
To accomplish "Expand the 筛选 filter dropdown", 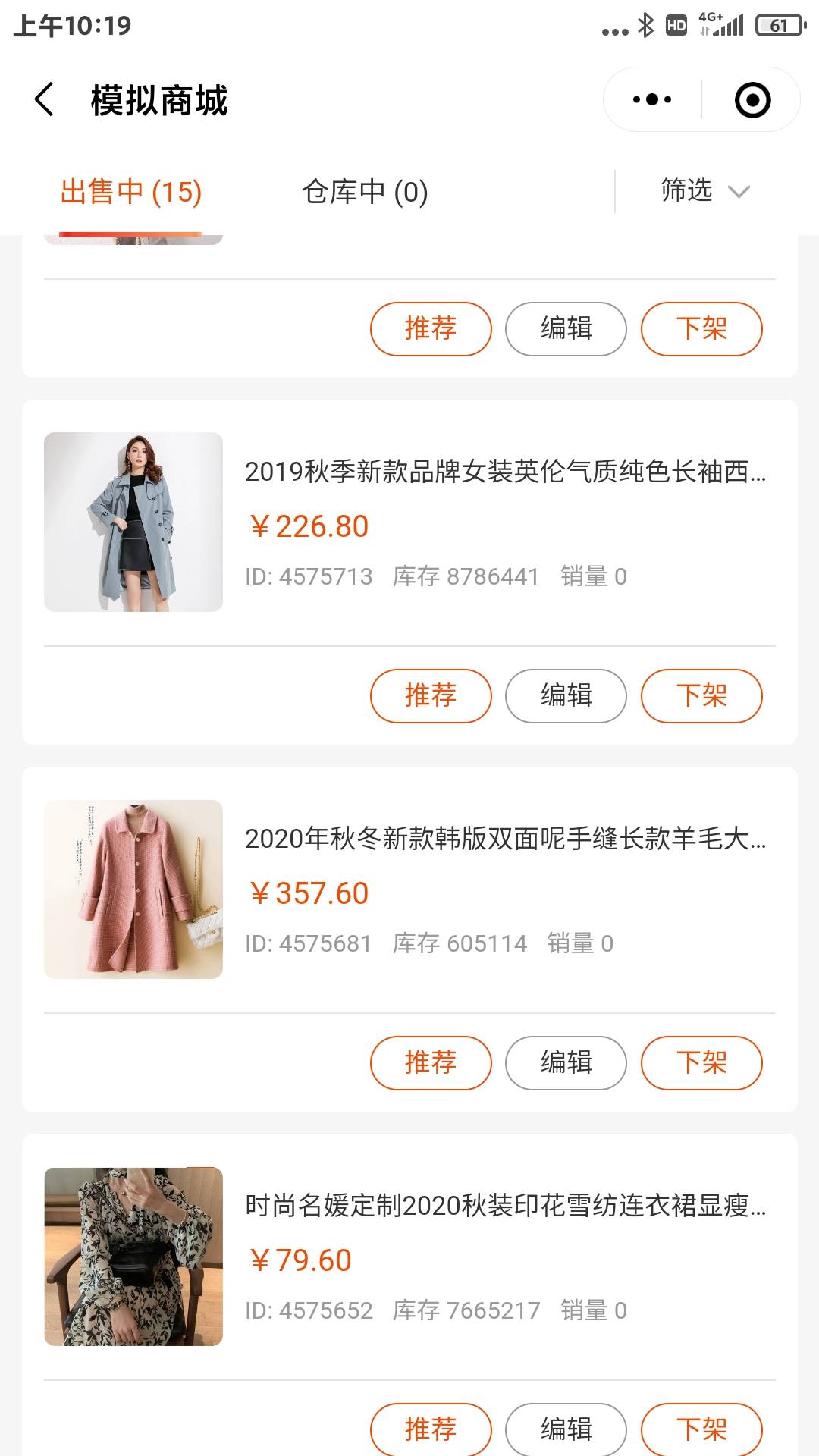I will pyautogui.click(x=704, y=191).
